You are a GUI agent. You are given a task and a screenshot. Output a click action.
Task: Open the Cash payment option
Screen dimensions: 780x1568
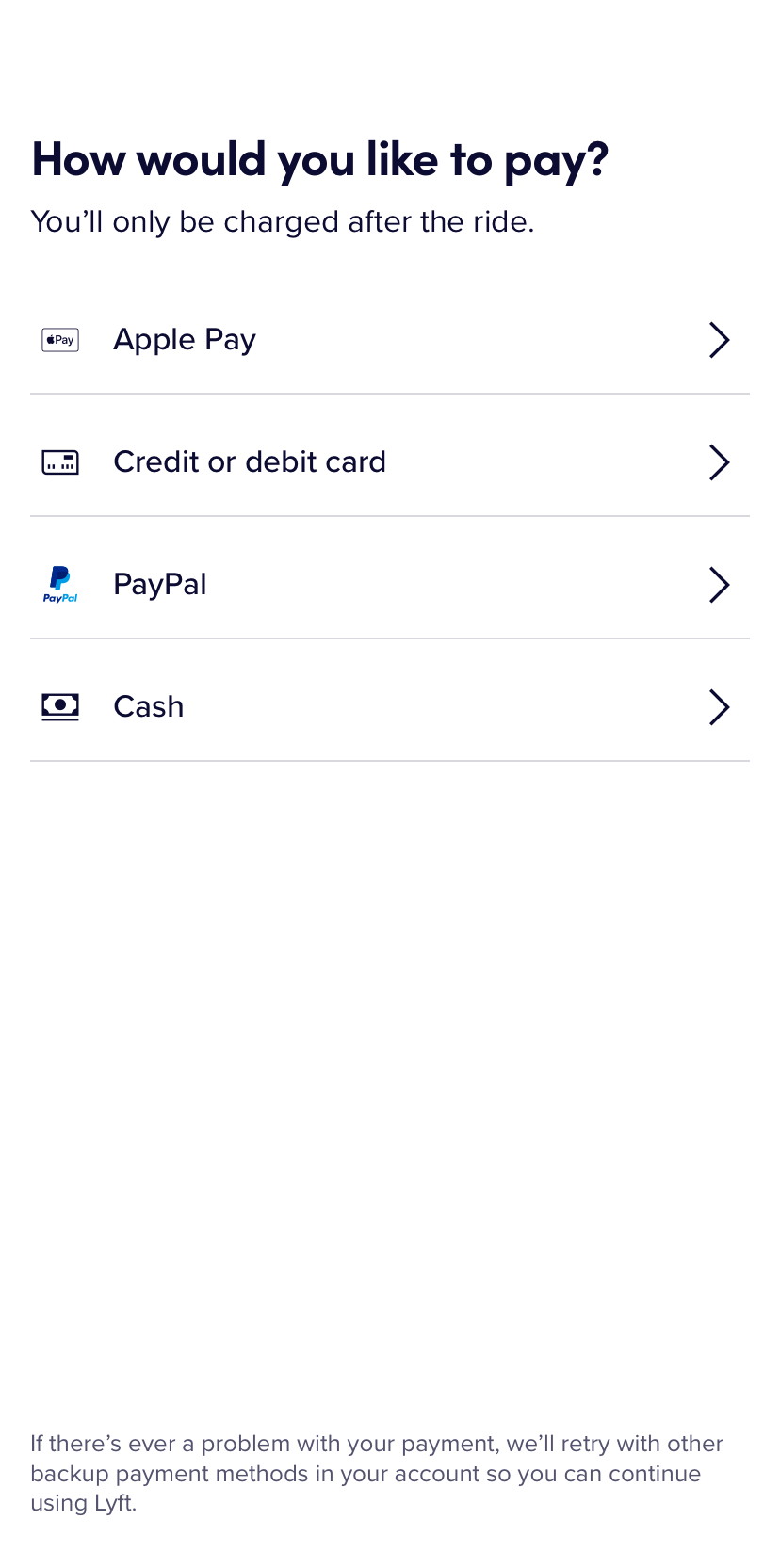[389, 707]
